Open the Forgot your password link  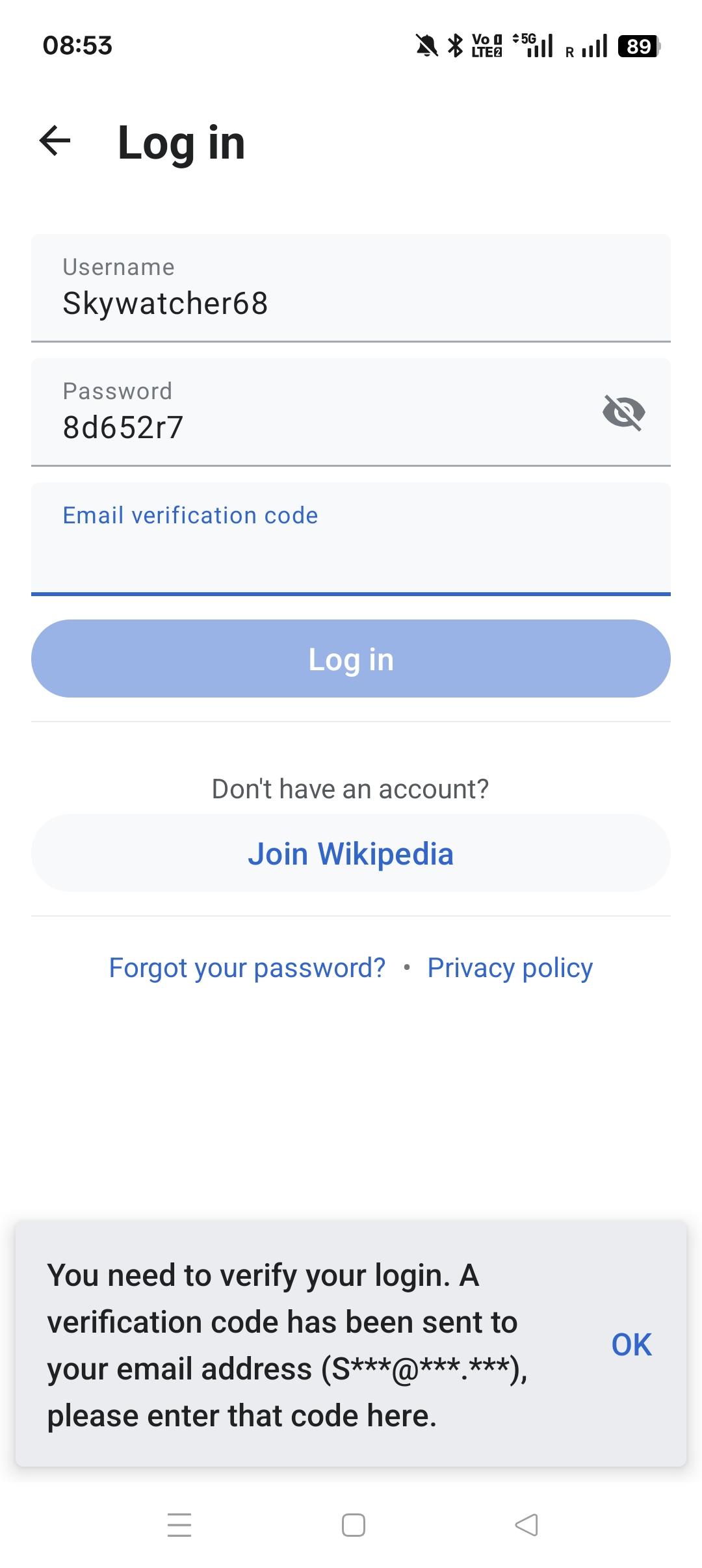click(x=247, y=968)
